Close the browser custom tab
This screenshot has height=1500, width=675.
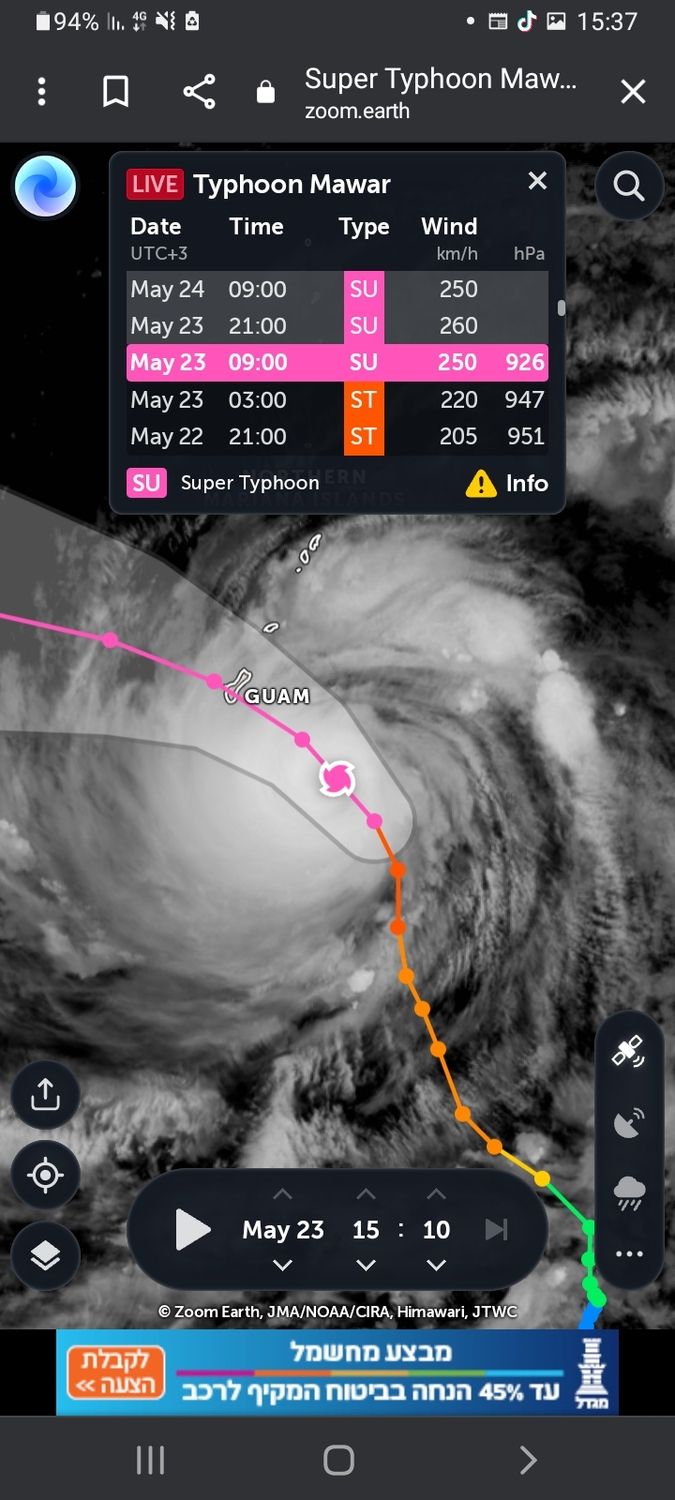click(x=633, y=92)
